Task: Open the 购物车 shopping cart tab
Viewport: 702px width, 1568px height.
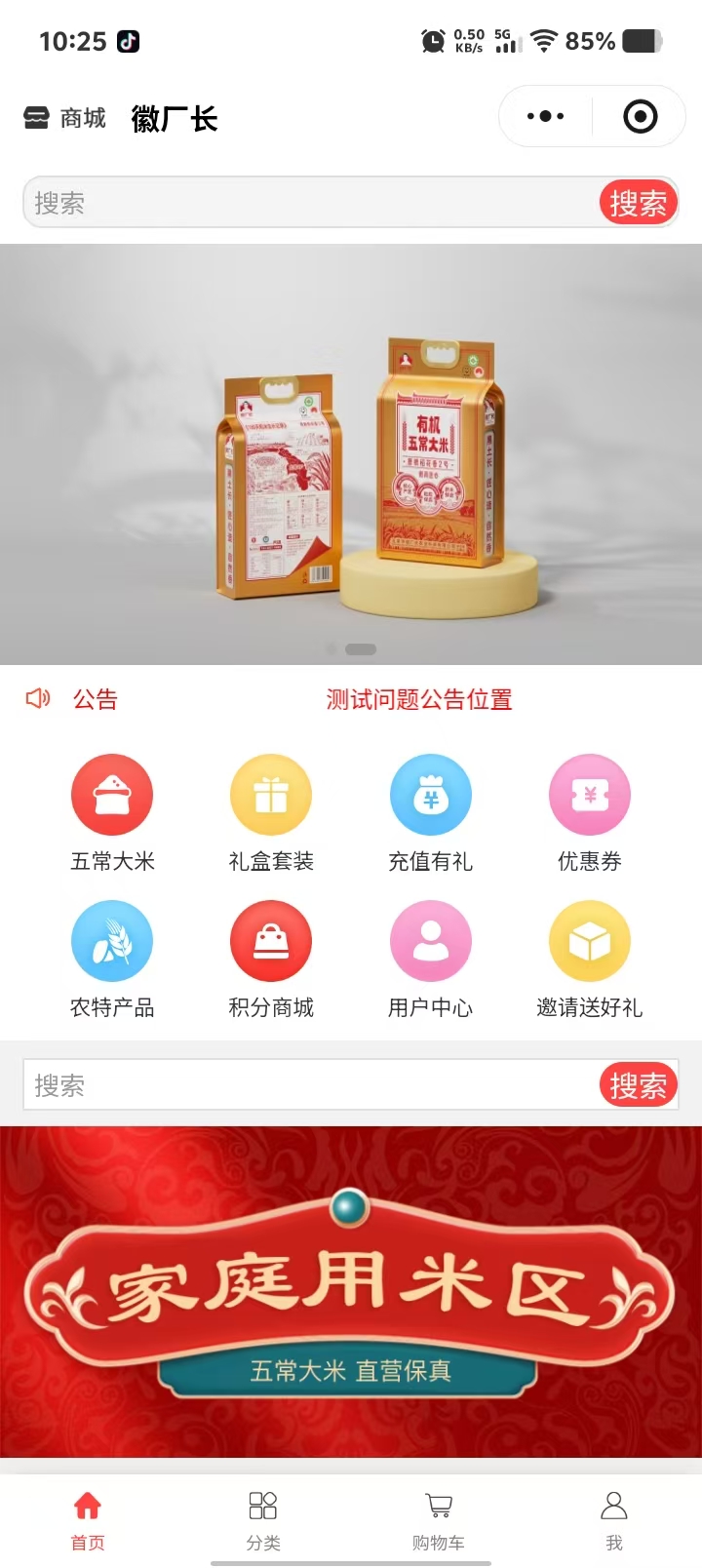Action: click(439, 1519)
